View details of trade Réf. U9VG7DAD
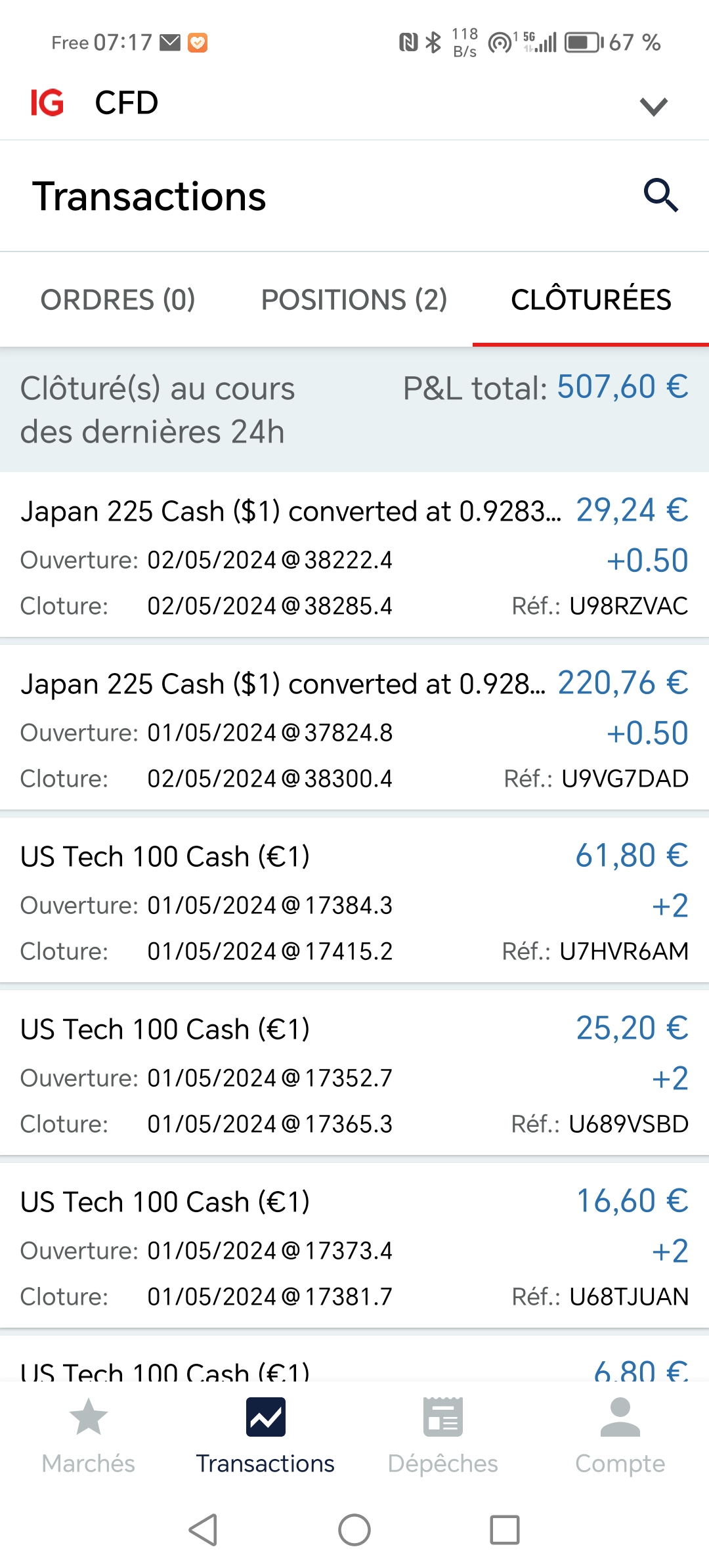Viewport: 709px width, 1568px height. pyautogui.click(x=354, y=730)
